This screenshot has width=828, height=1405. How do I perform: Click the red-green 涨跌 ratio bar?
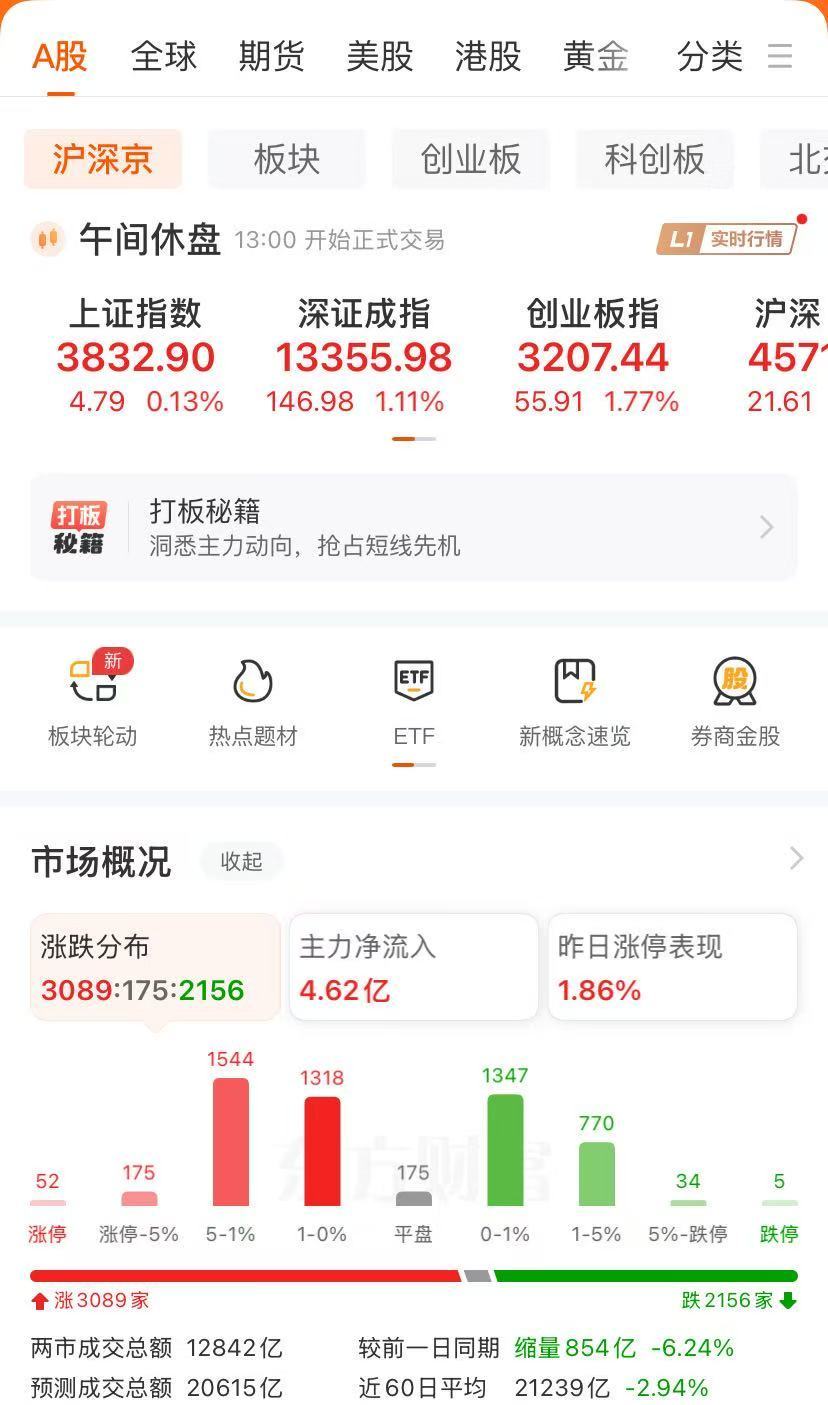(414, 1274)
